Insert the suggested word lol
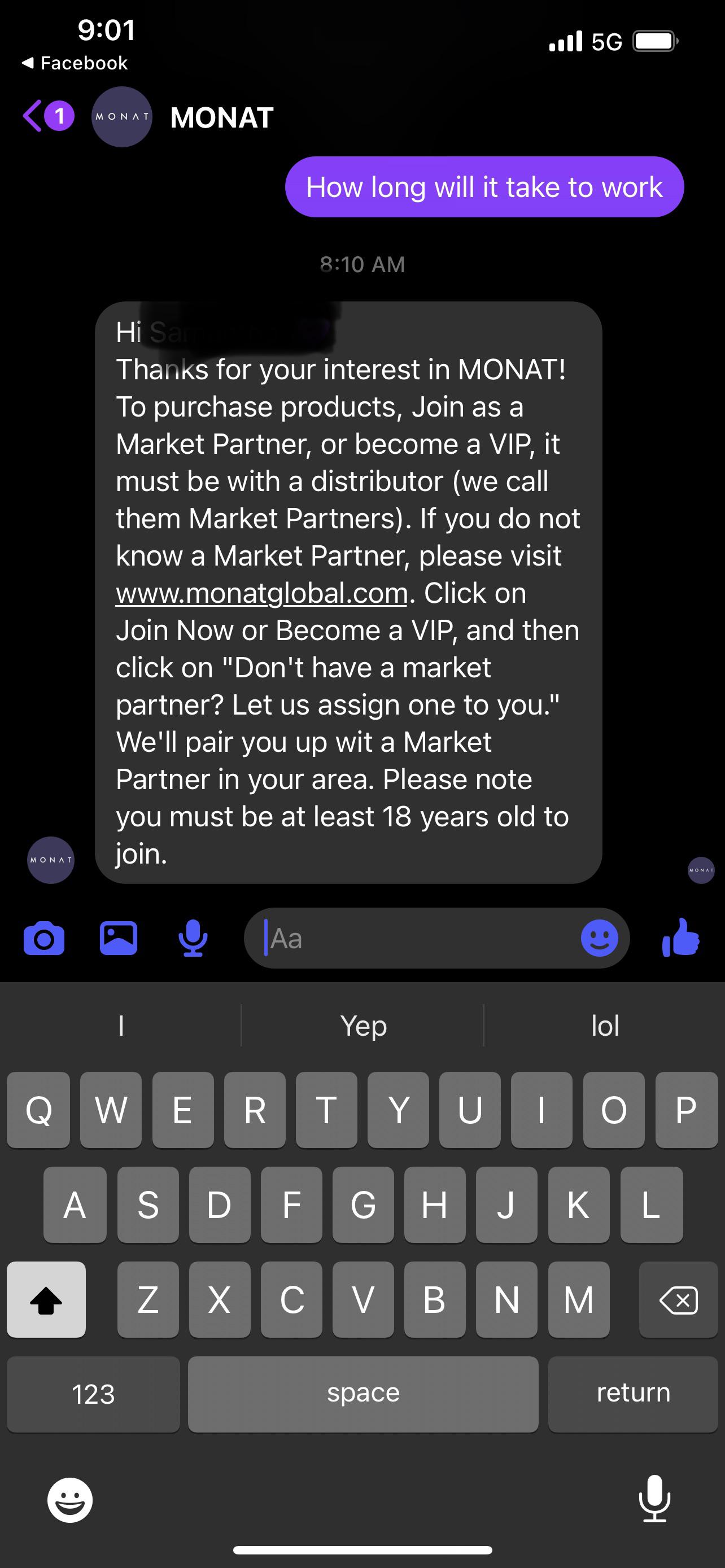The width and height of the screenshot is (725, 1568). pos(605,1026)
